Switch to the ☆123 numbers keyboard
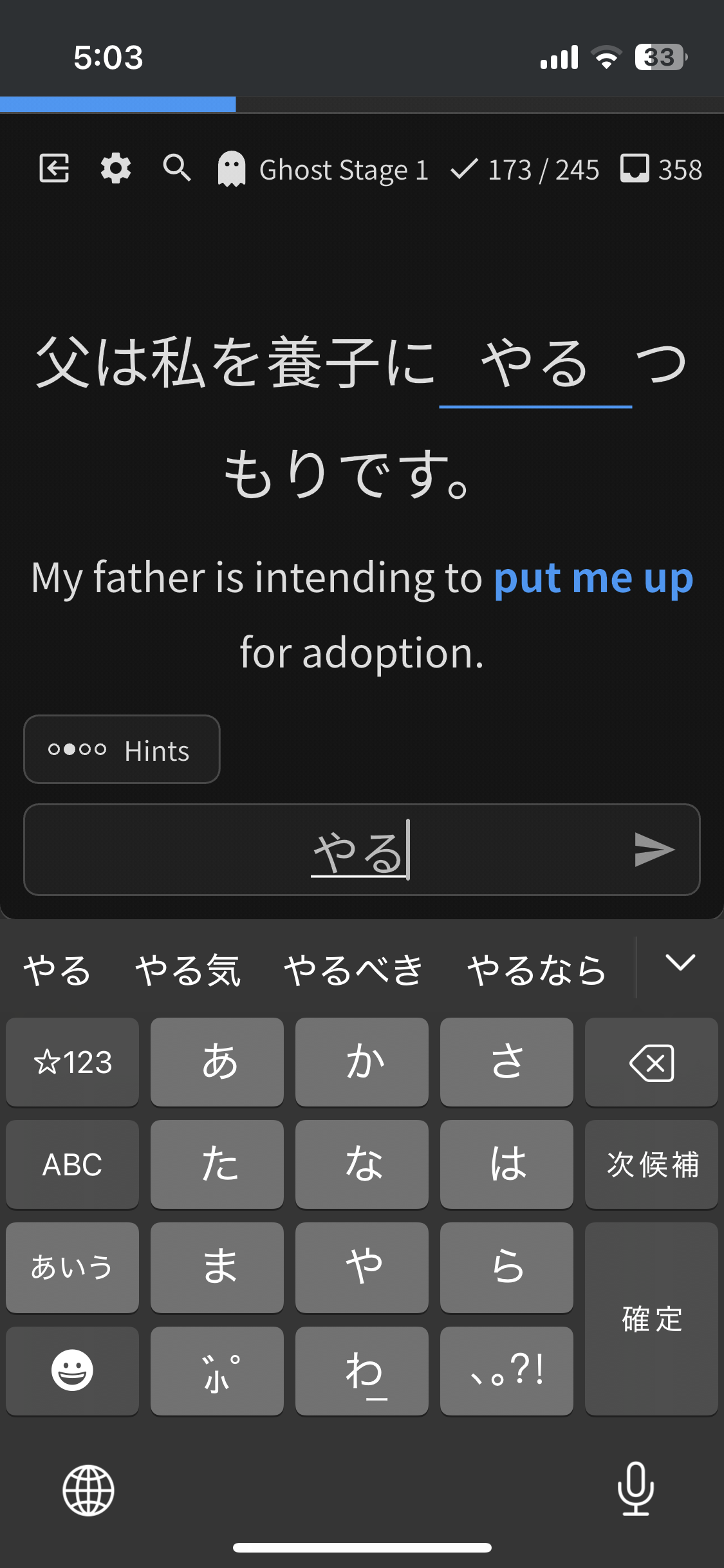This screenshot has height=1568, width=724. click(72, 1062)
